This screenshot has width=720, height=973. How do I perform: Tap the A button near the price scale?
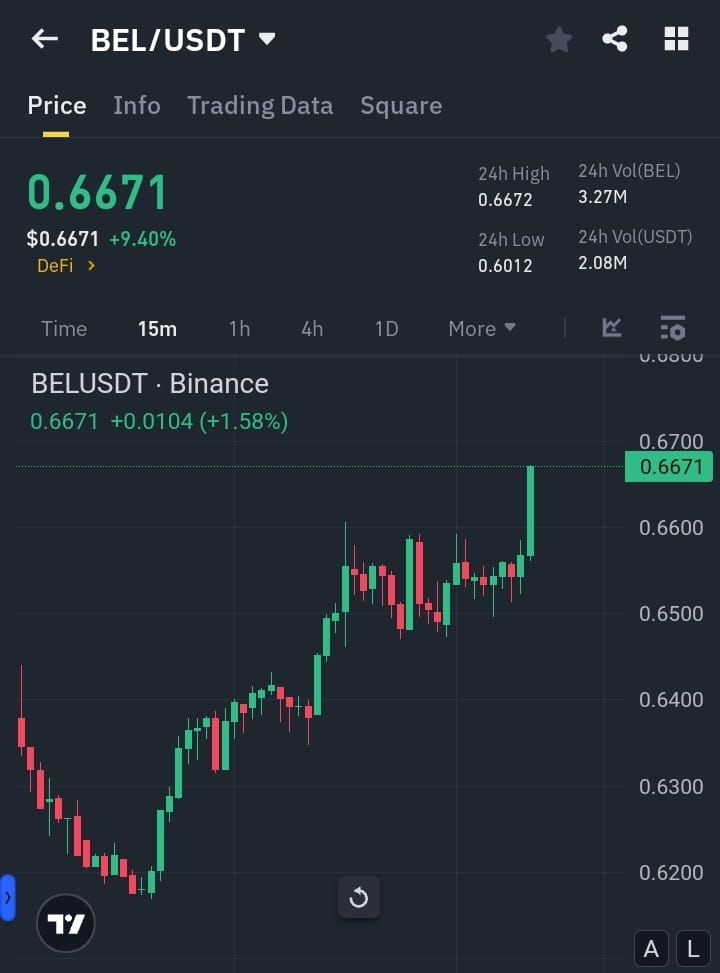click(x=651, y=948)
